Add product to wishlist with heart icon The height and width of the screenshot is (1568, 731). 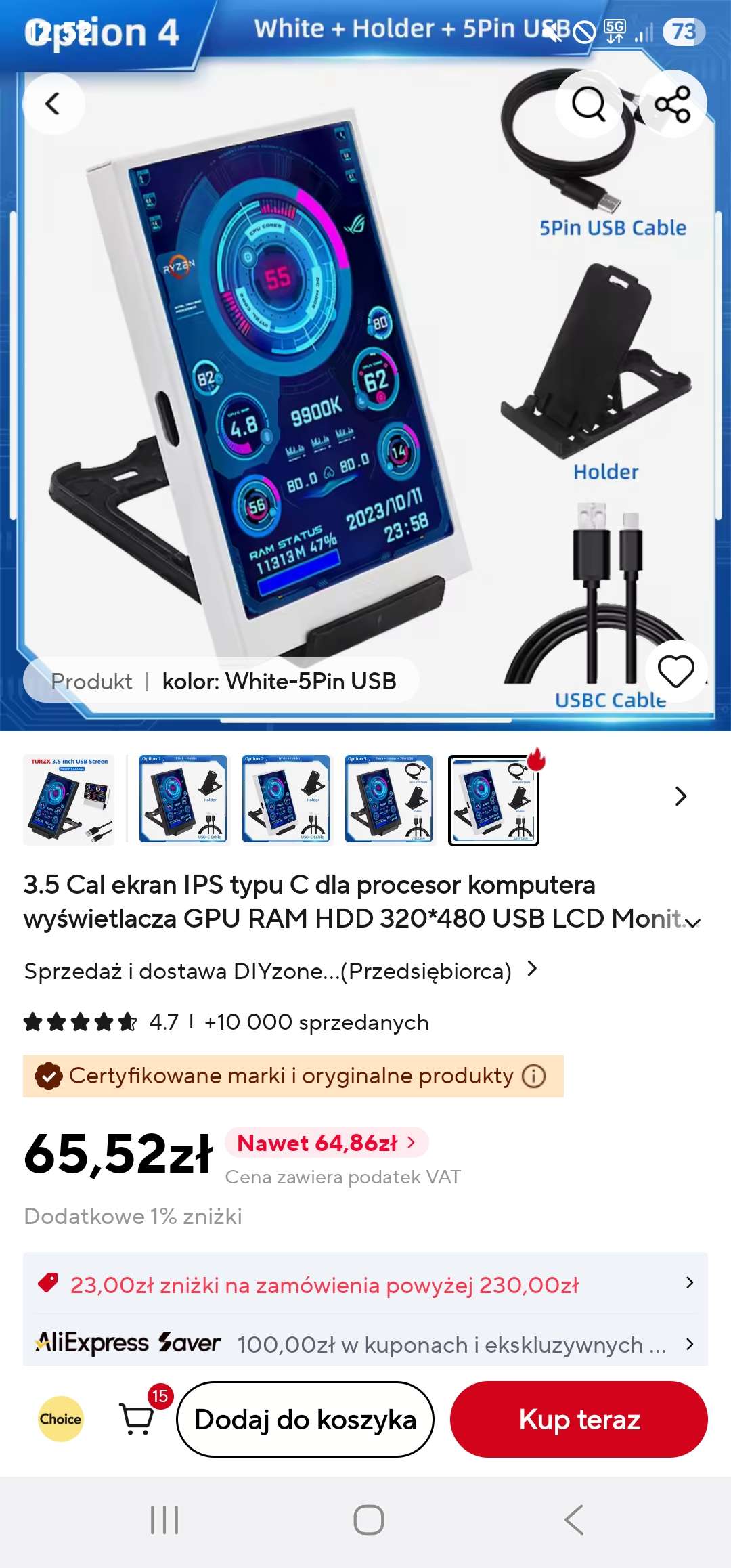pyautogui.click(x=675, y=672)
